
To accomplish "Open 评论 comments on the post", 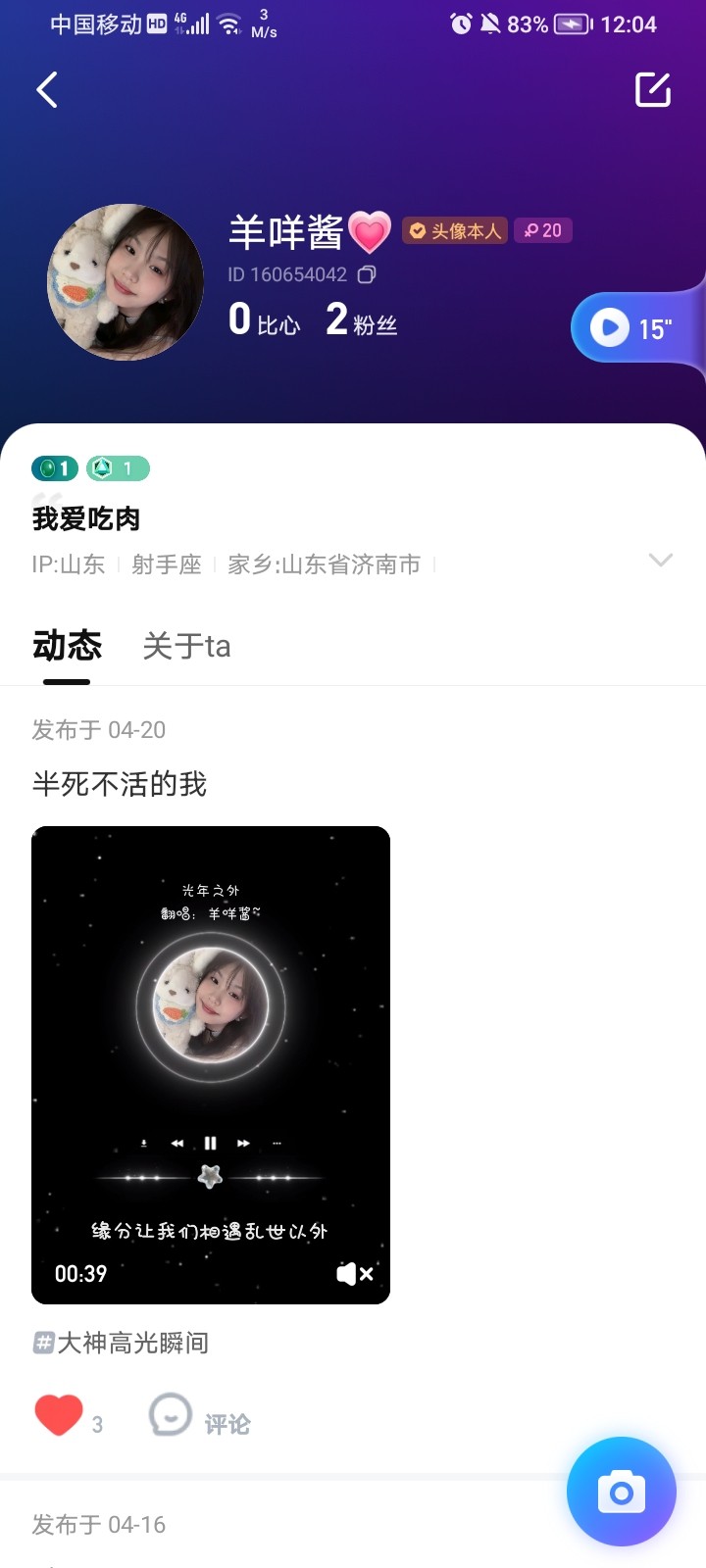I will coord(200,1418).
